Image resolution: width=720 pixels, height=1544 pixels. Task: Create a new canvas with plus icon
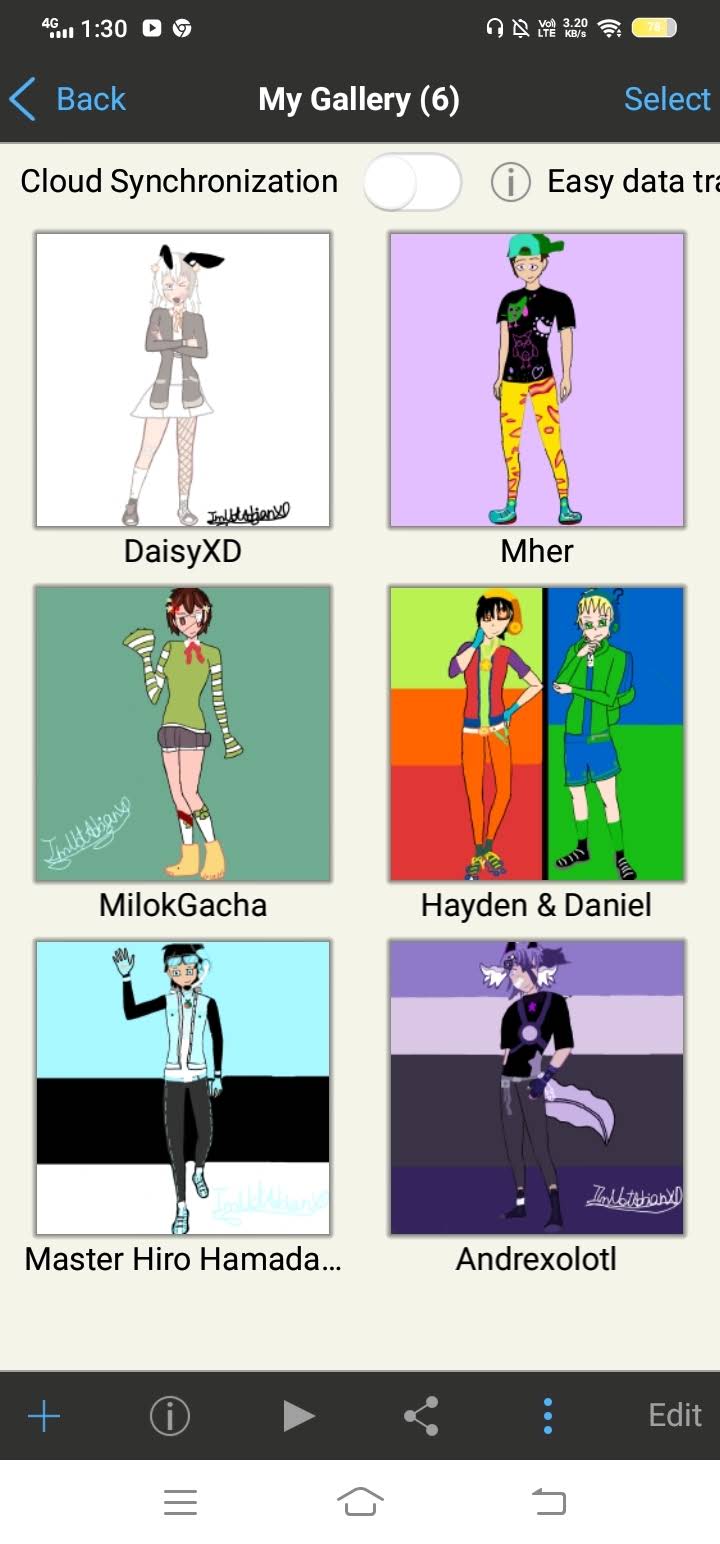point(44,1416)
